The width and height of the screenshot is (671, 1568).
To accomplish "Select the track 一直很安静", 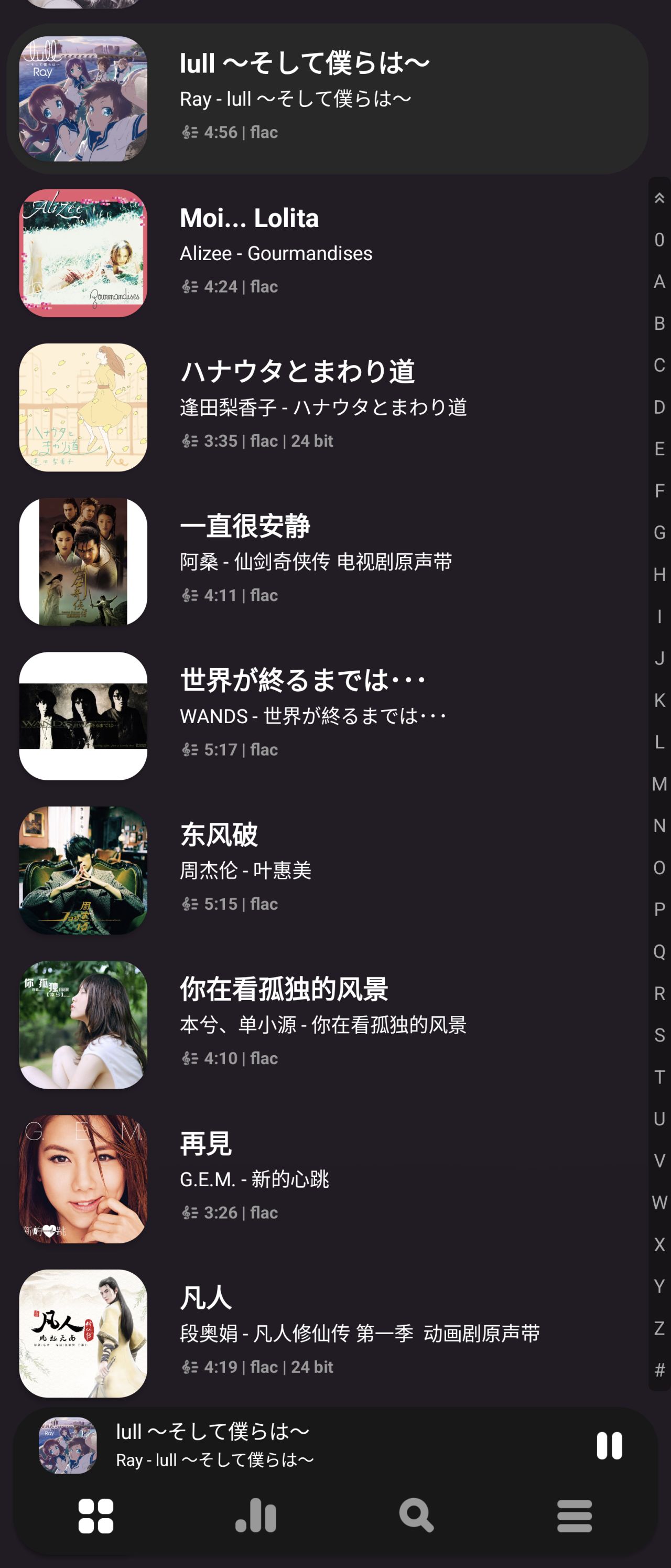I will [329, 561].
